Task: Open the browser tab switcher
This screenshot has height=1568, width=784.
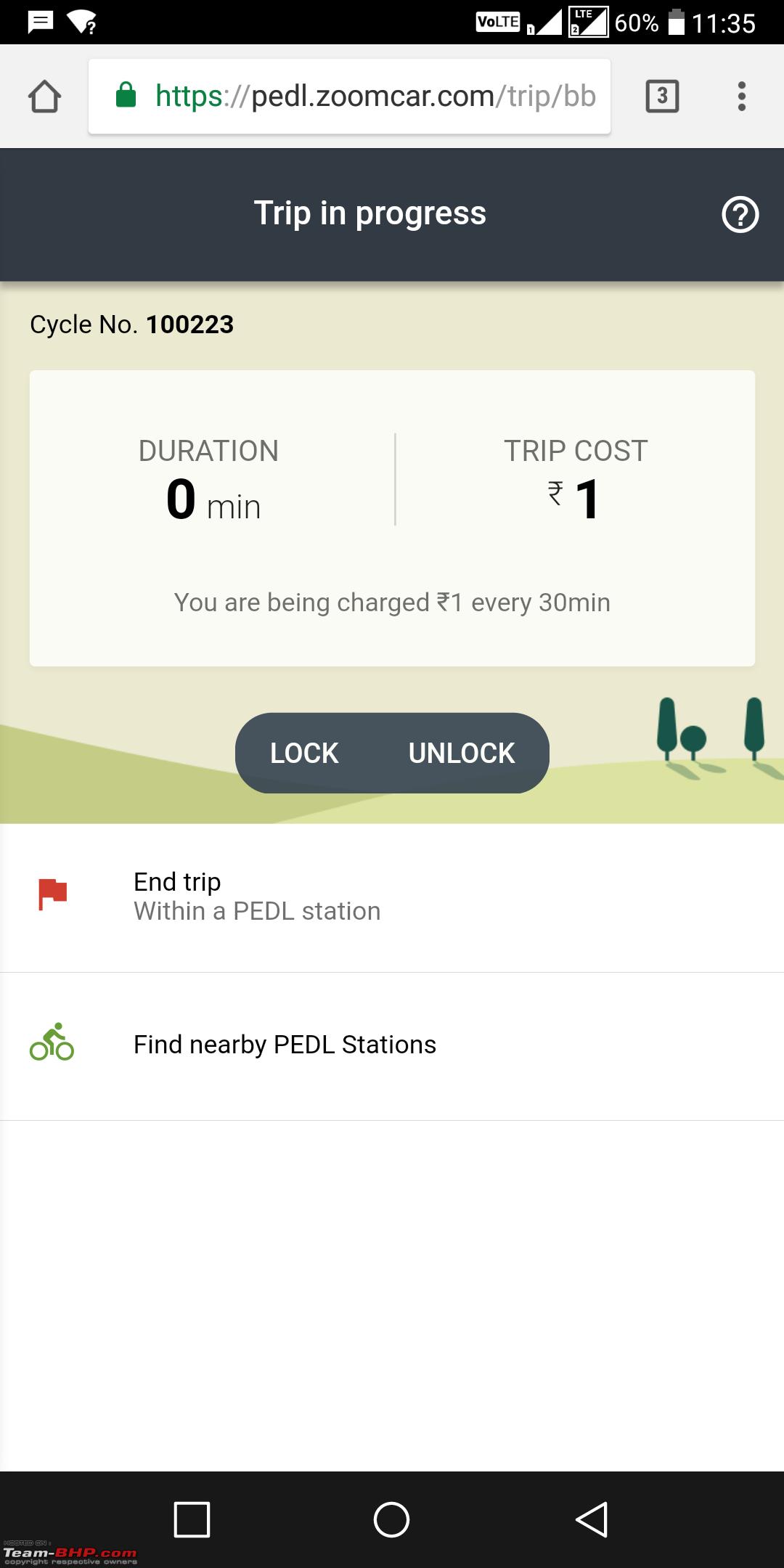Action: pos(662,97)
